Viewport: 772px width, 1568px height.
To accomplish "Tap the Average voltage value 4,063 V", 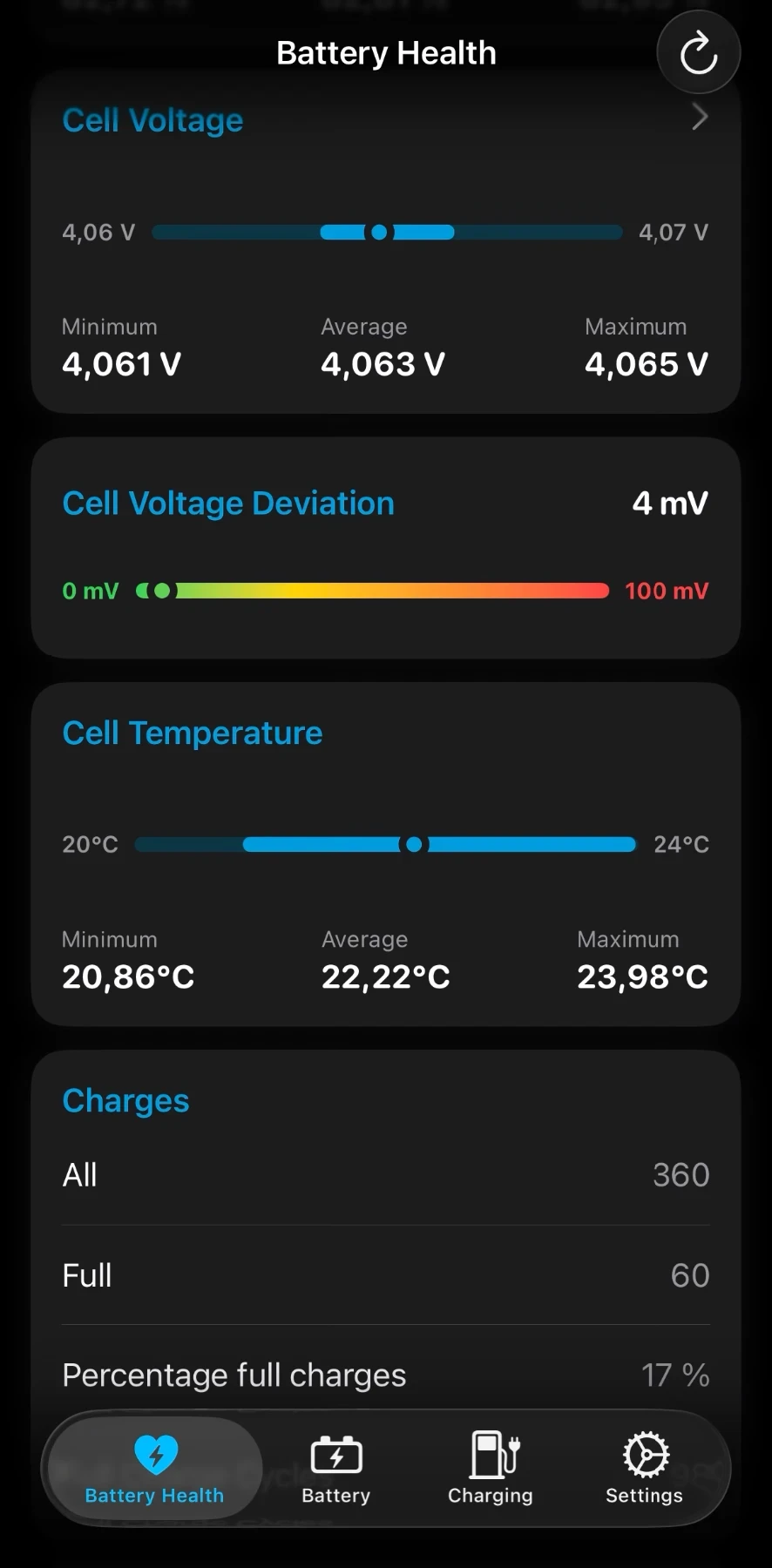I will 383,363.
